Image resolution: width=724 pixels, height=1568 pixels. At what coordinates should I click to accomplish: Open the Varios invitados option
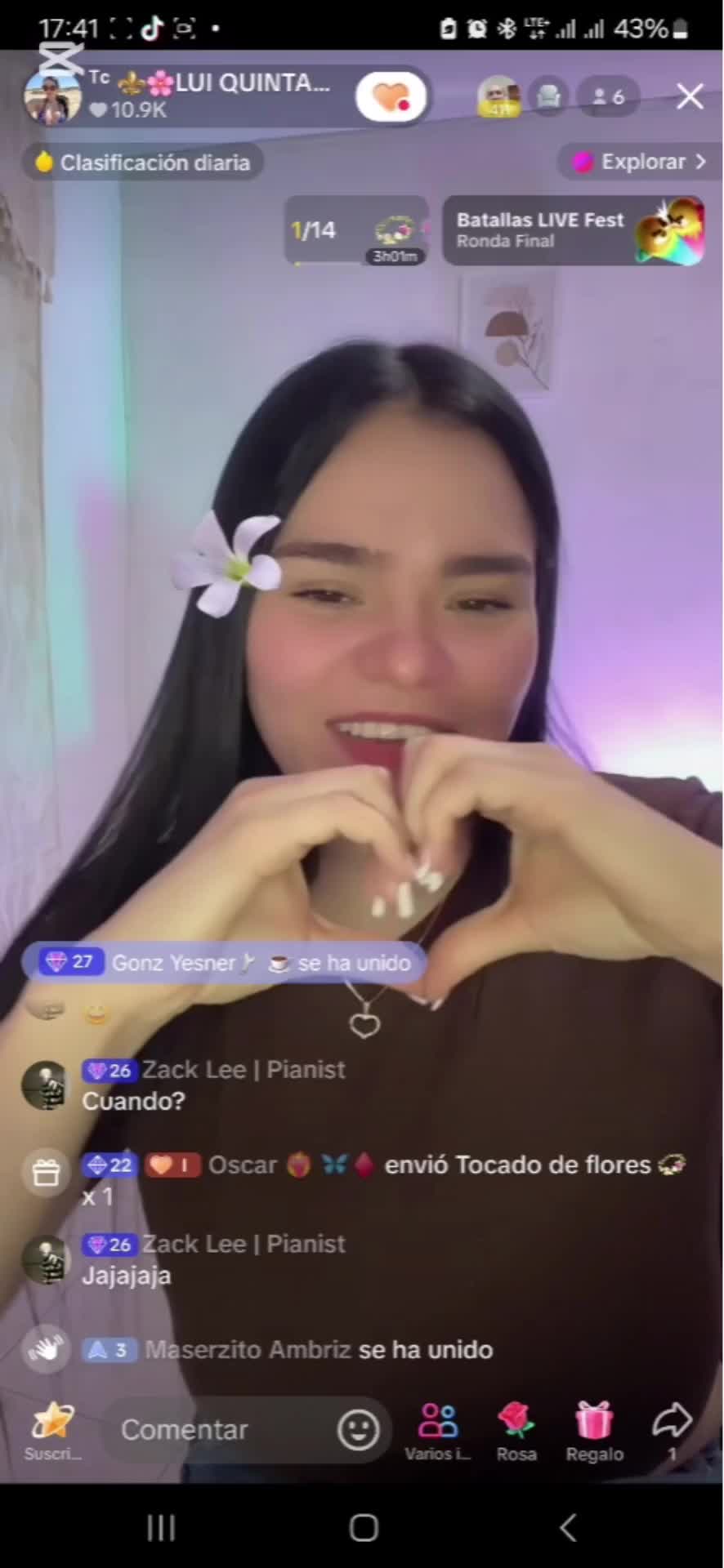coord(438,1432)
